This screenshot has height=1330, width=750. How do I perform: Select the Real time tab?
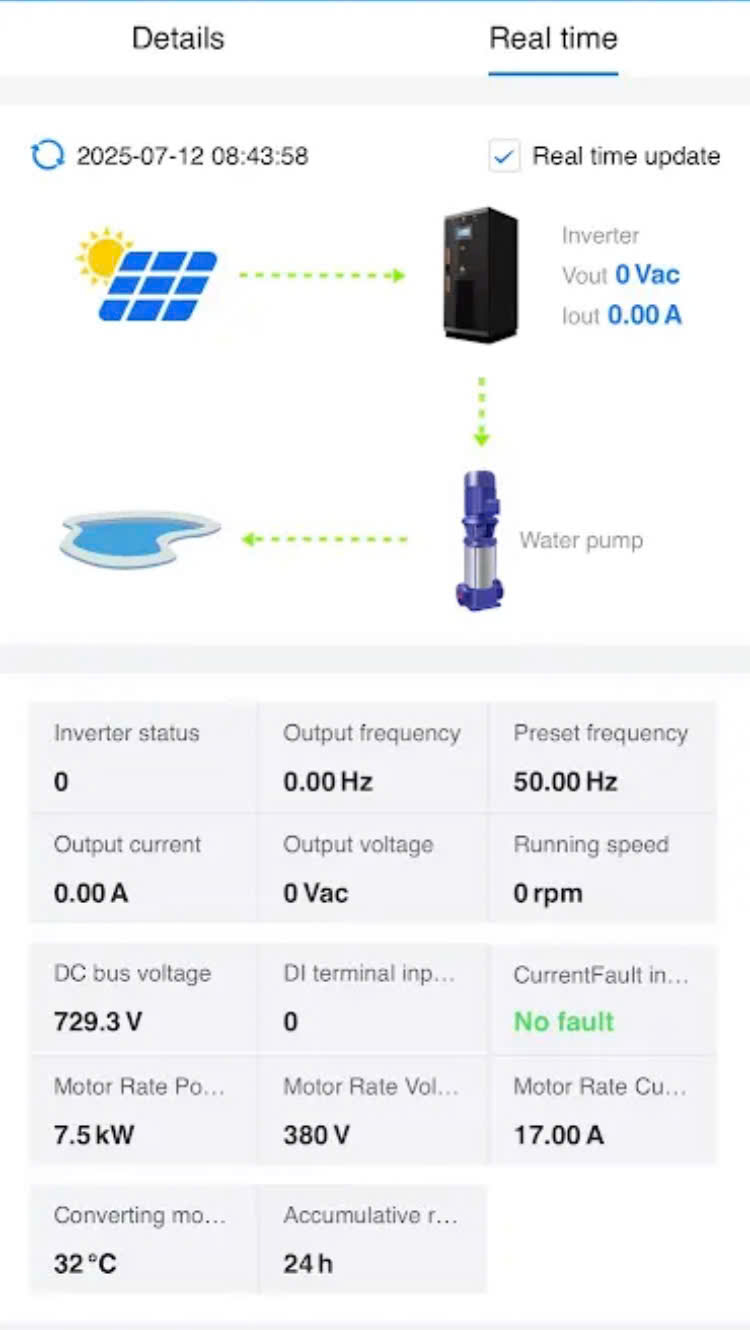pyautogui.click(x=553, y=39)
